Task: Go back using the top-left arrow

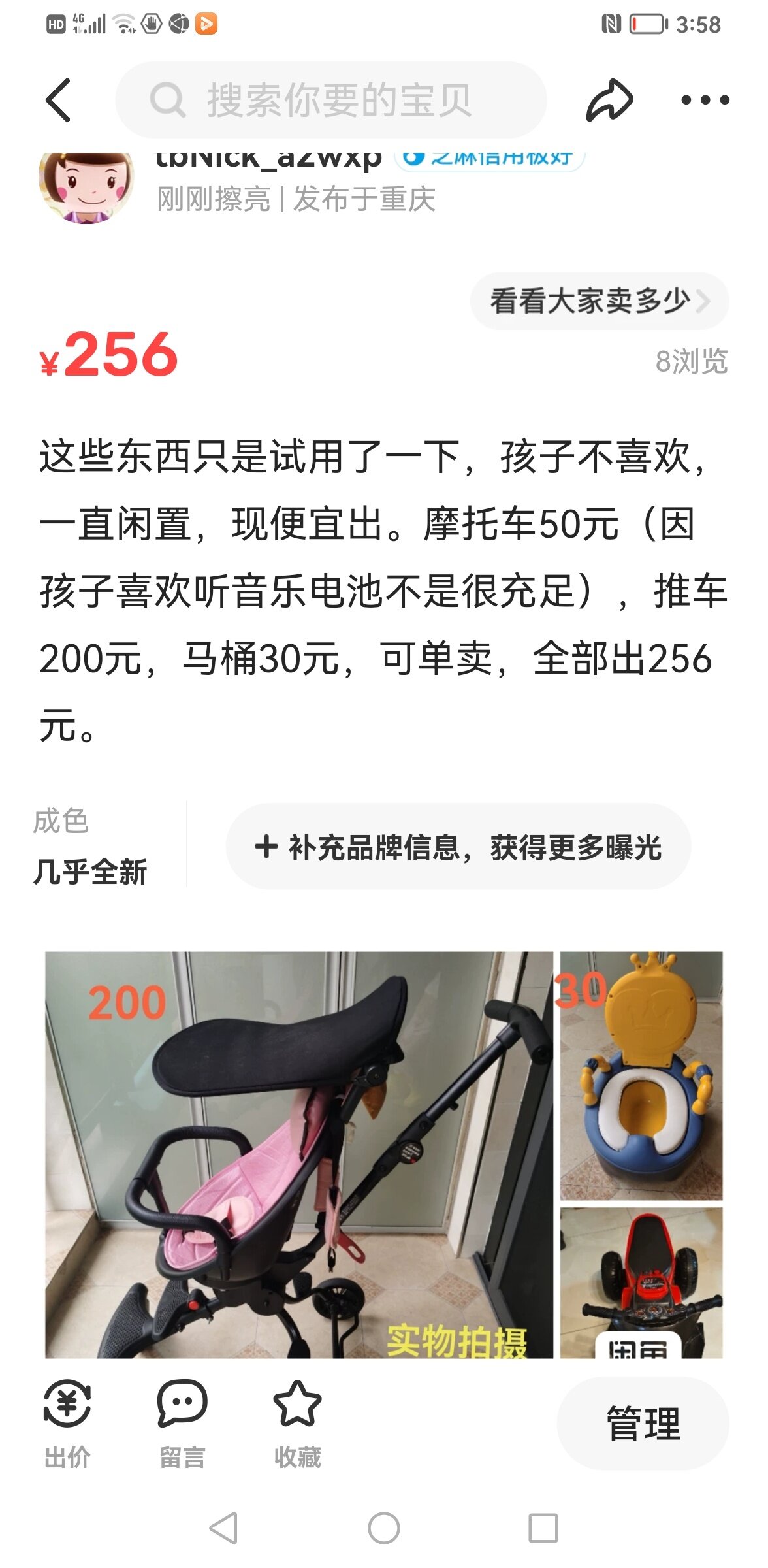Action: tap(58, 100)
